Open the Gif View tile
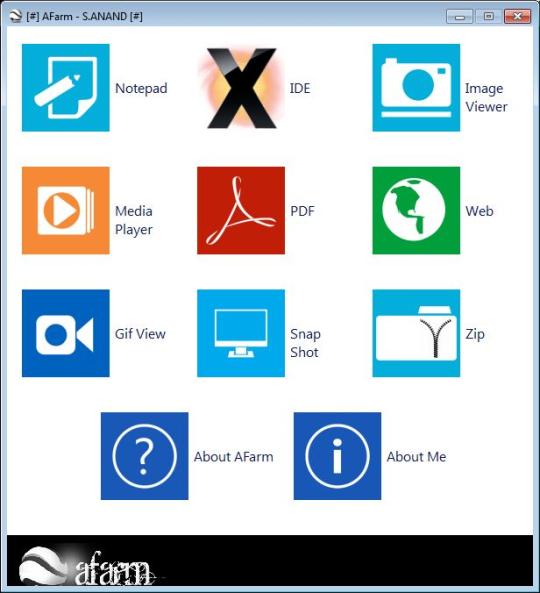This screenshot has height=593, width=540. (x=66, y=333)
